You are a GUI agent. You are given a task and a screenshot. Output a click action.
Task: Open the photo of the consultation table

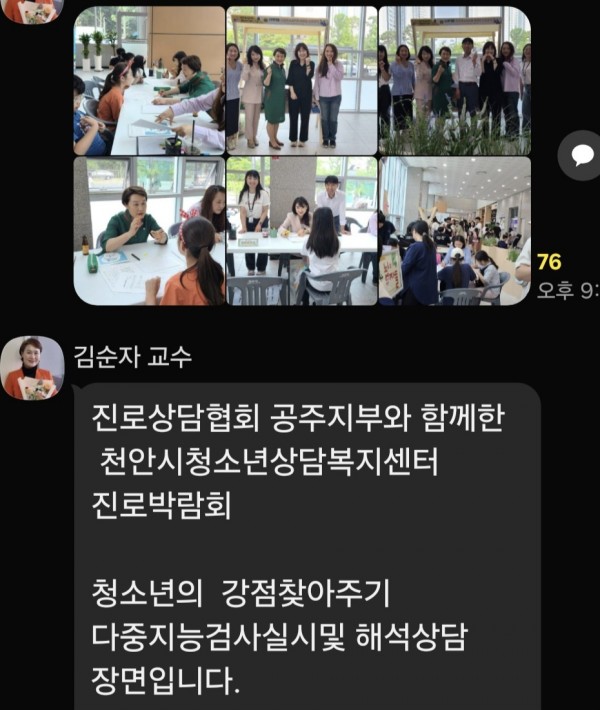tap(301, 231)
